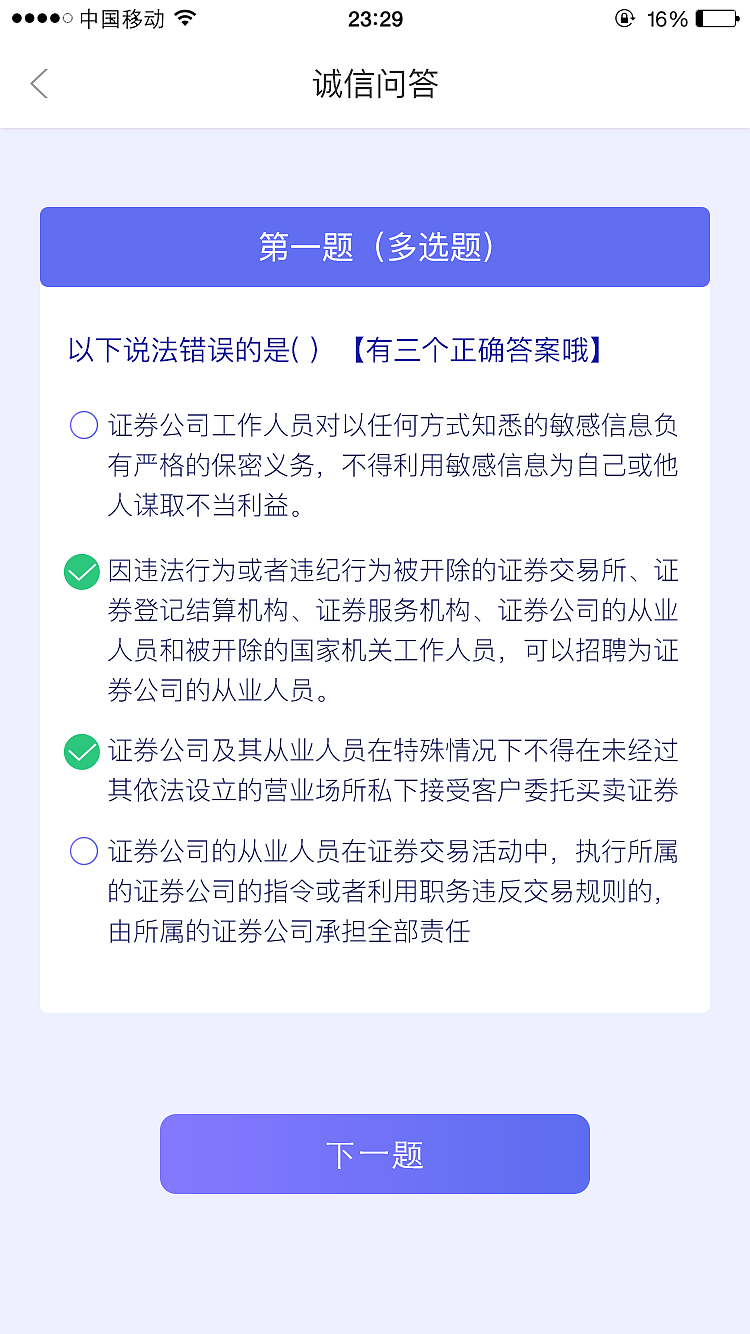The width and height of the screenshot is (750, 1334).
Task: Tap the 诚信问答 title
Action: (x=374, y=84)
